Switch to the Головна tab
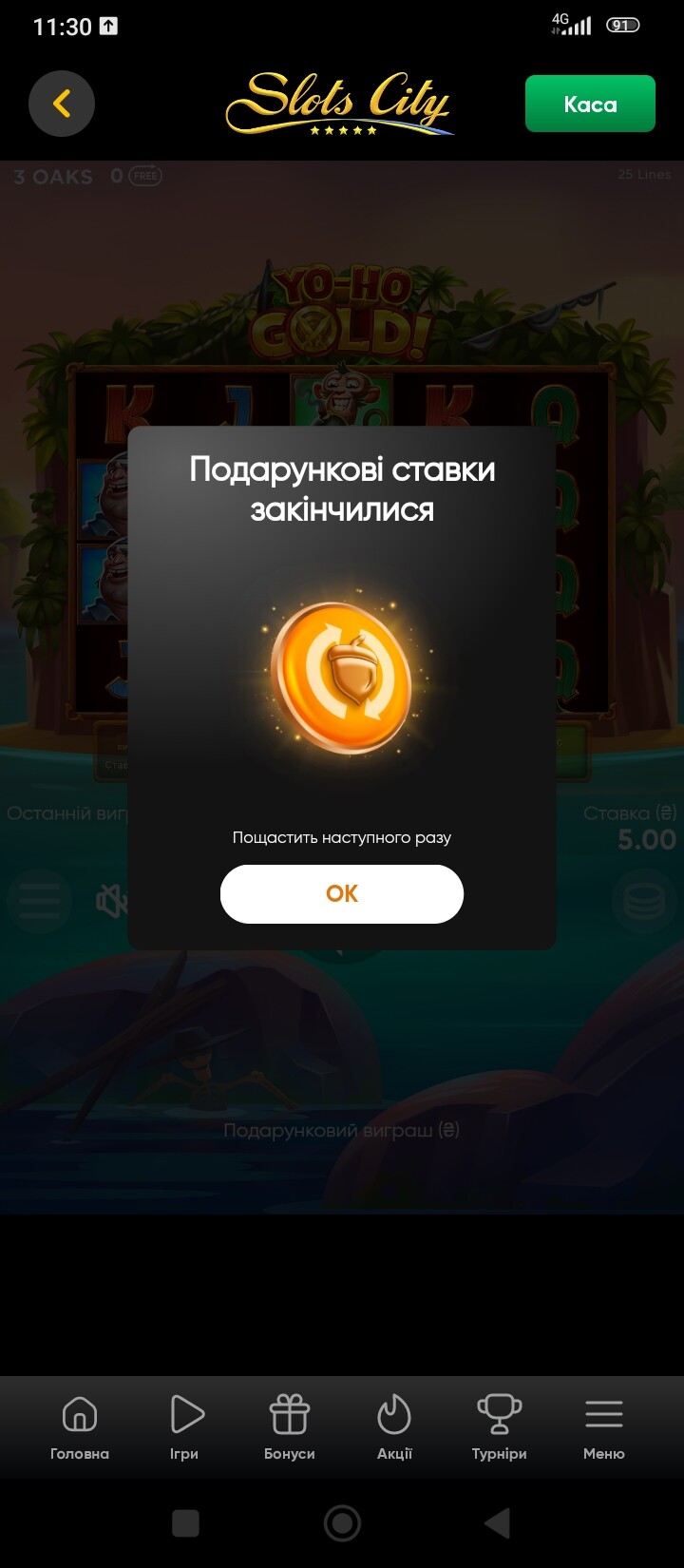Image resolution: width=684 pixels, height=1568 pixels. [x=80, y=1426]
